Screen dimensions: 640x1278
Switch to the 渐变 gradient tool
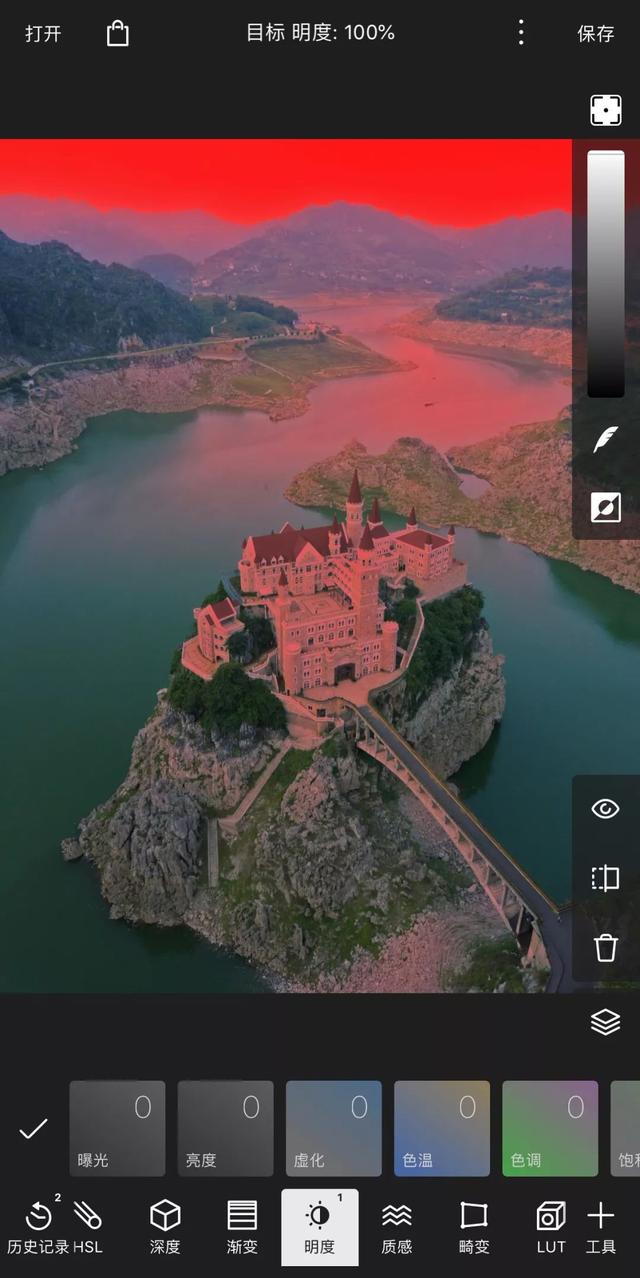(x=242, y=1227)
